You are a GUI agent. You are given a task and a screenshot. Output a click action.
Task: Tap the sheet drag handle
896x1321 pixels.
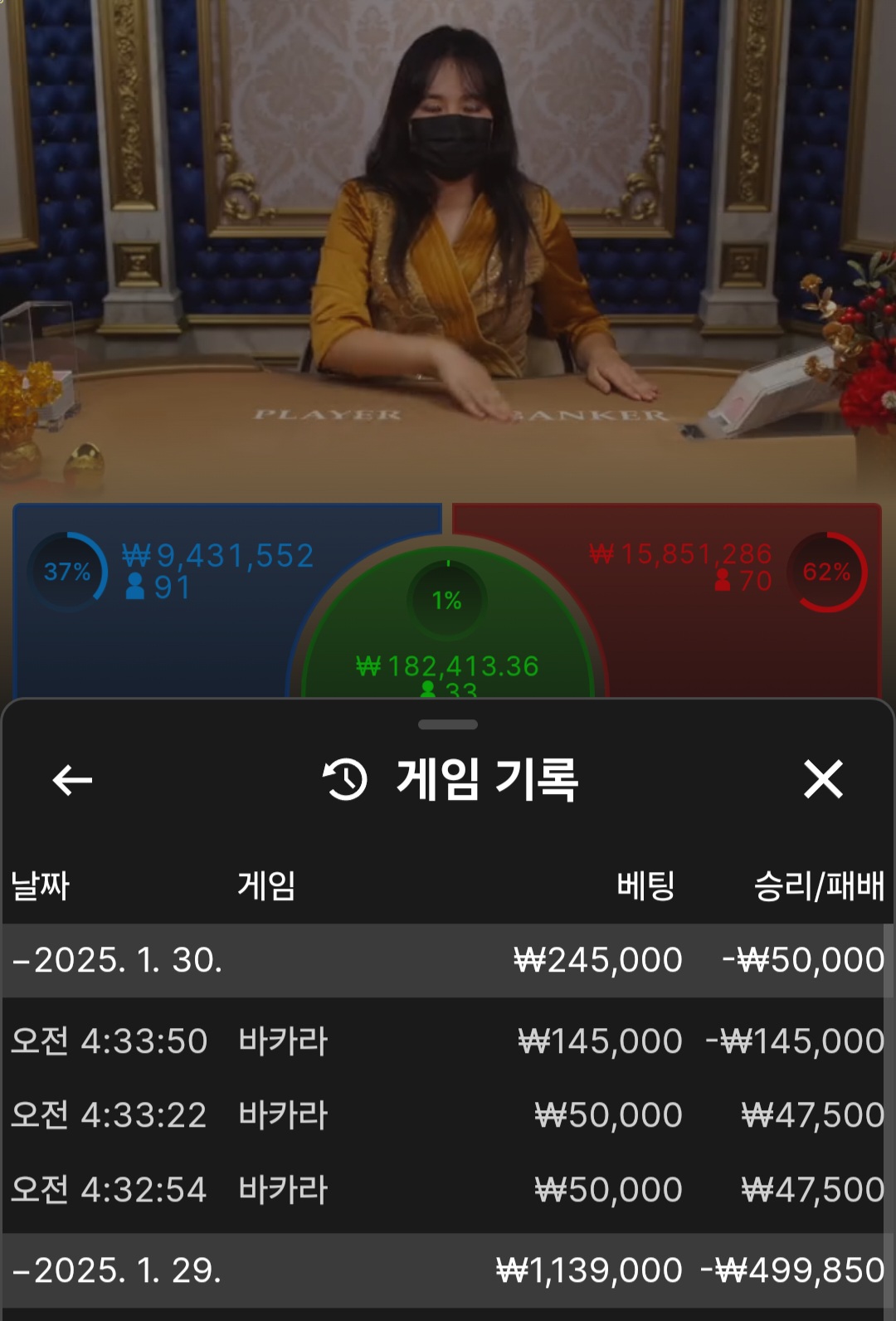click(447, 724)
